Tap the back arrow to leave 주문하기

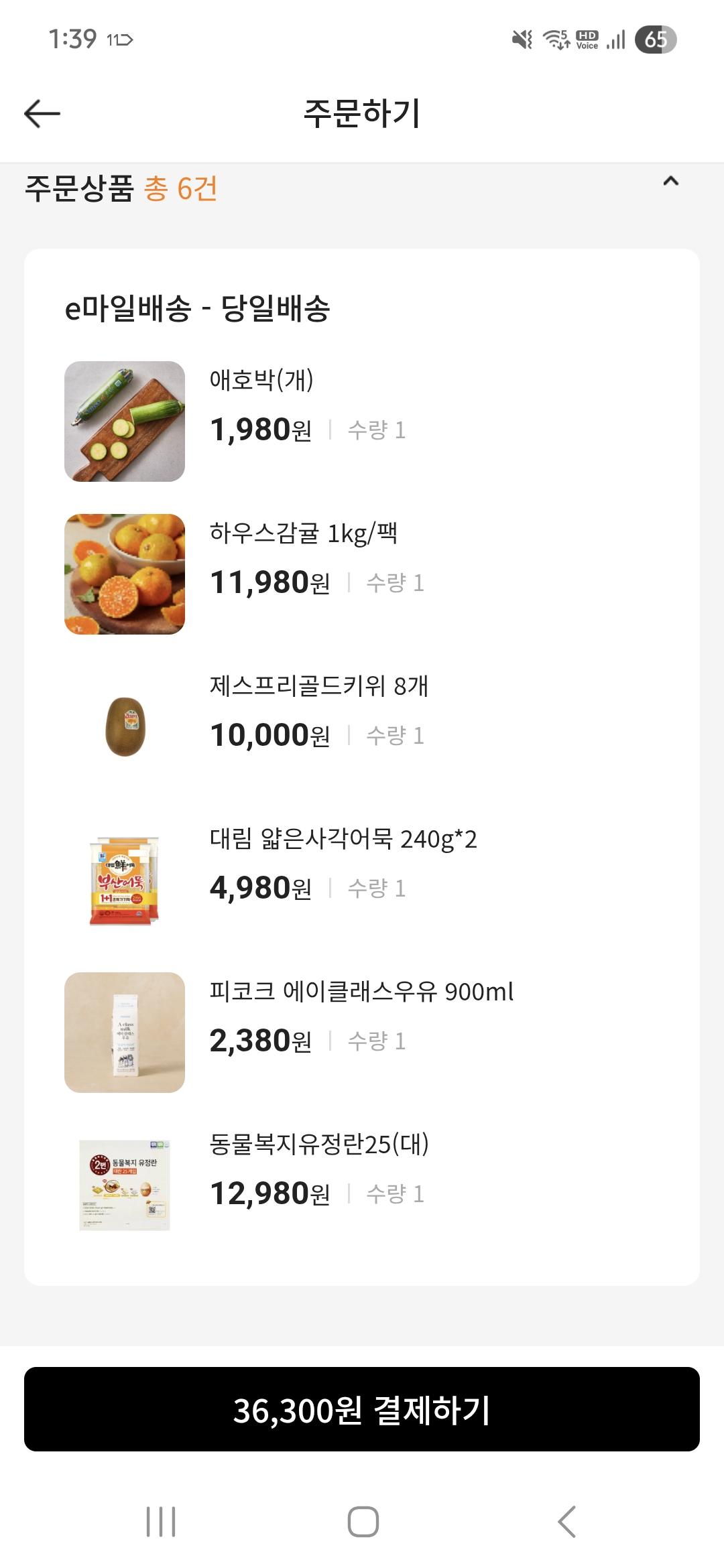(x=42, y=113)
